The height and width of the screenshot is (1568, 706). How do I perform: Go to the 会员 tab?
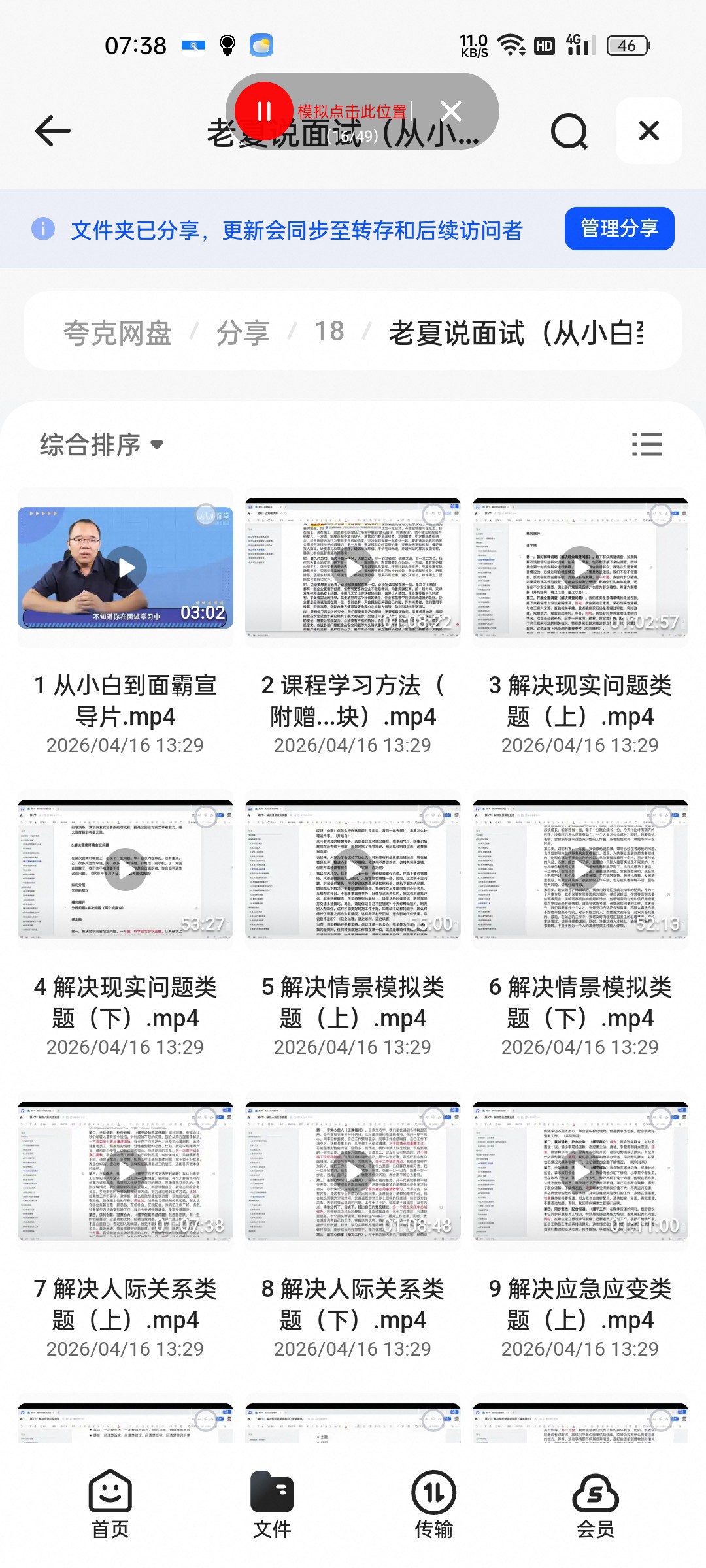tap(596, 1505)
